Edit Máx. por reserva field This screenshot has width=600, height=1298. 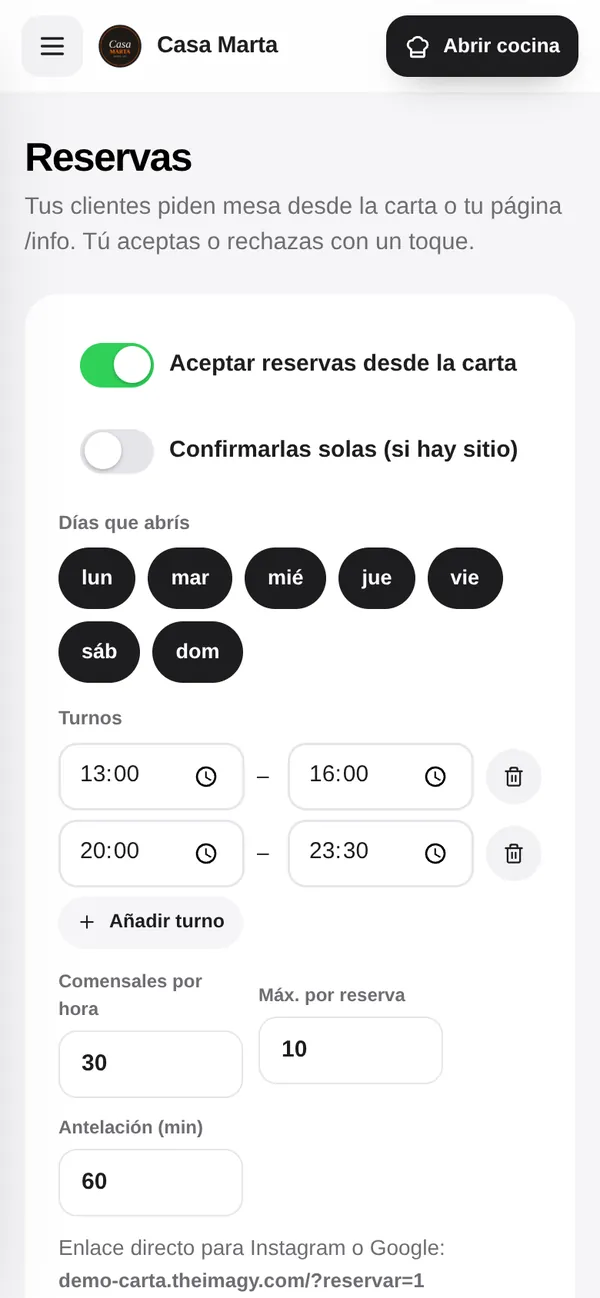click(350, 1050)
